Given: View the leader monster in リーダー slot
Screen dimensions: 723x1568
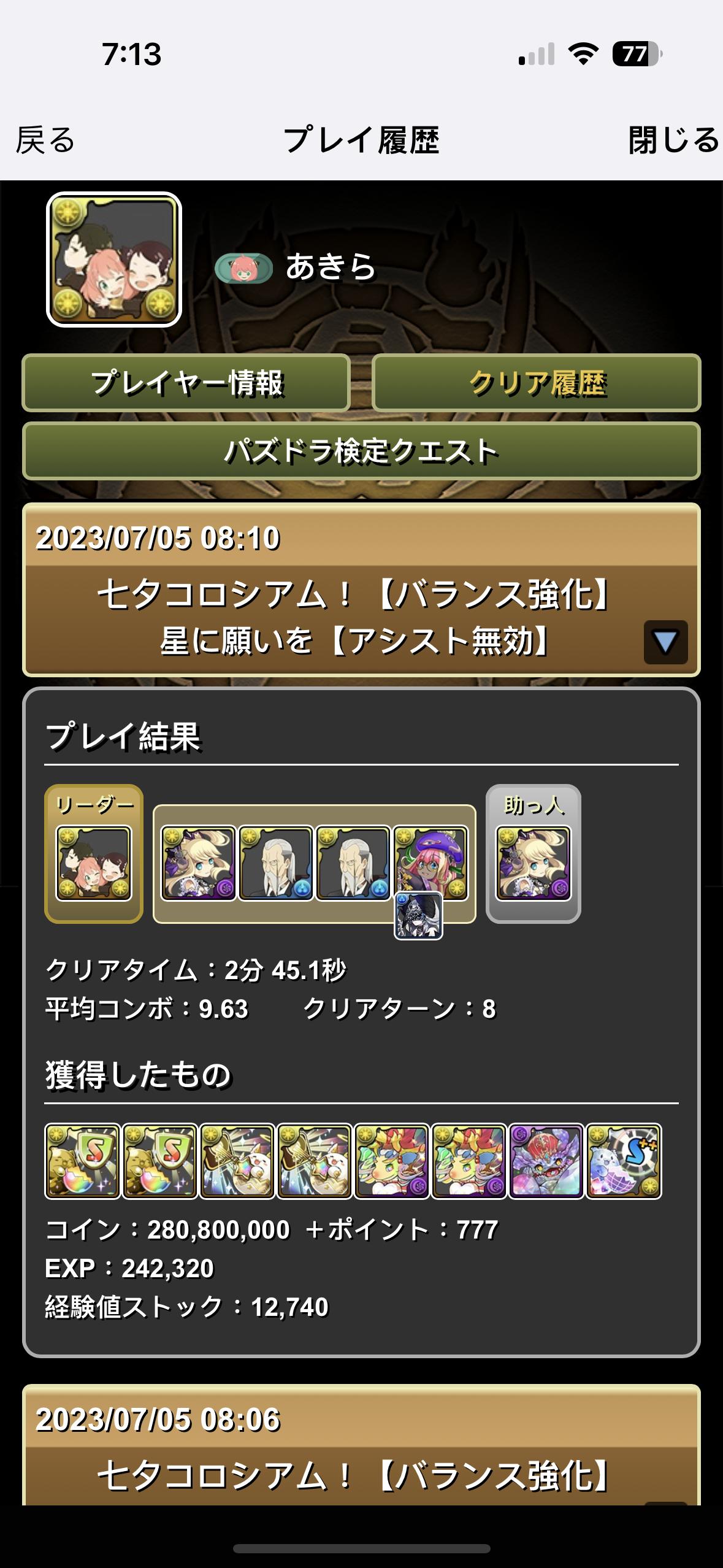Looking at the screenshot, I should 94,863.
